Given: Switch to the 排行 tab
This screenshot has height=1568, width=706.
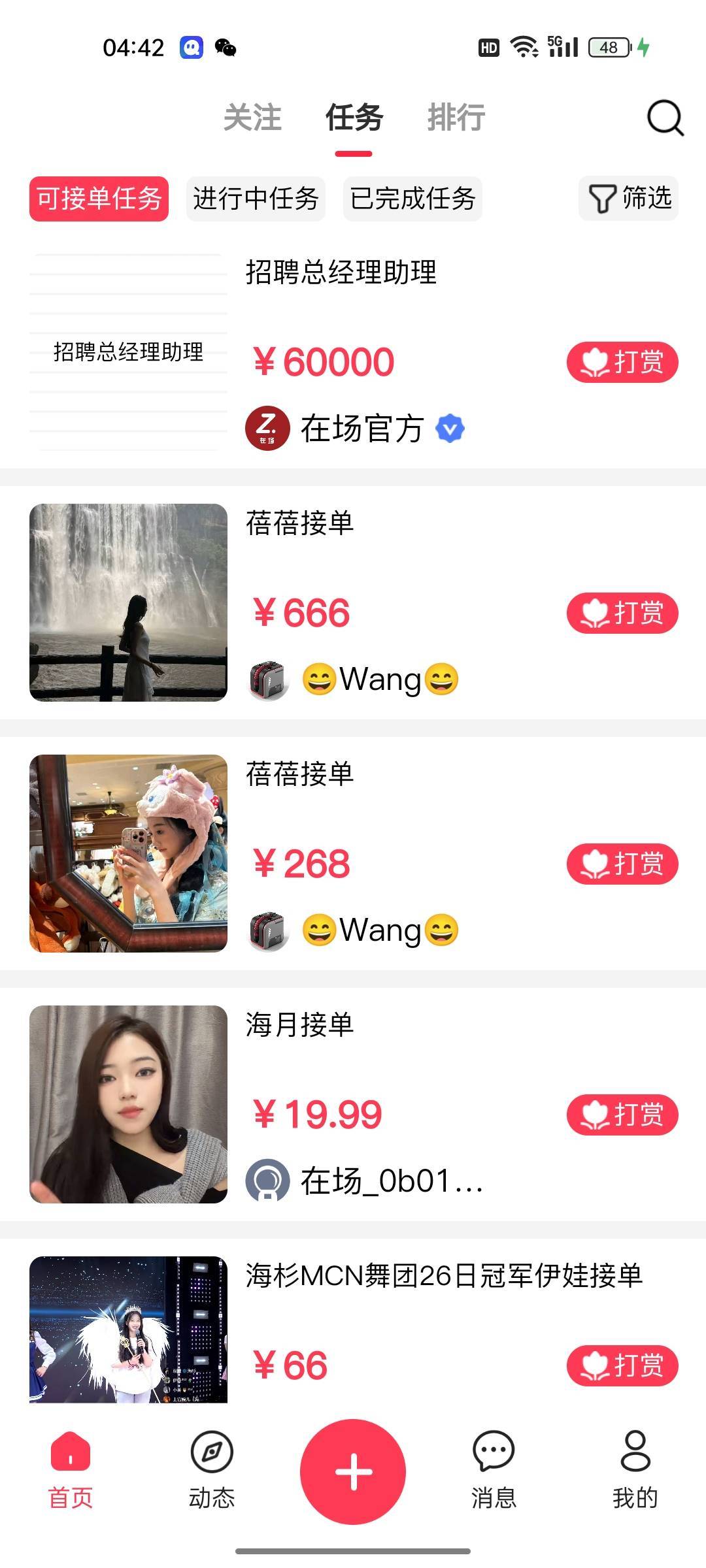Looking at the screenshot, I should point(456,118).
